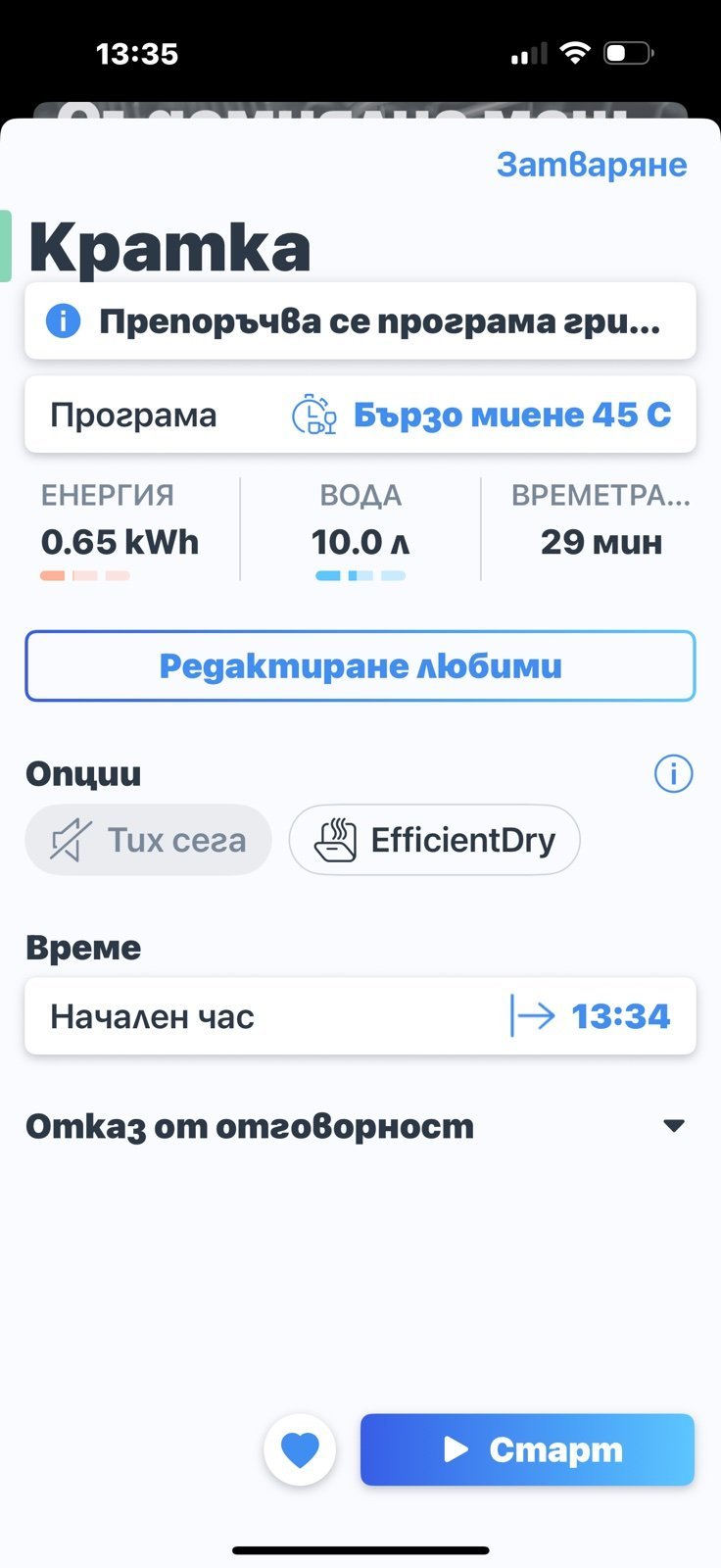Expand Отказ от отговорност section
The width and height of the screenshot is (721, 1568).
[x=673, y=1126]
